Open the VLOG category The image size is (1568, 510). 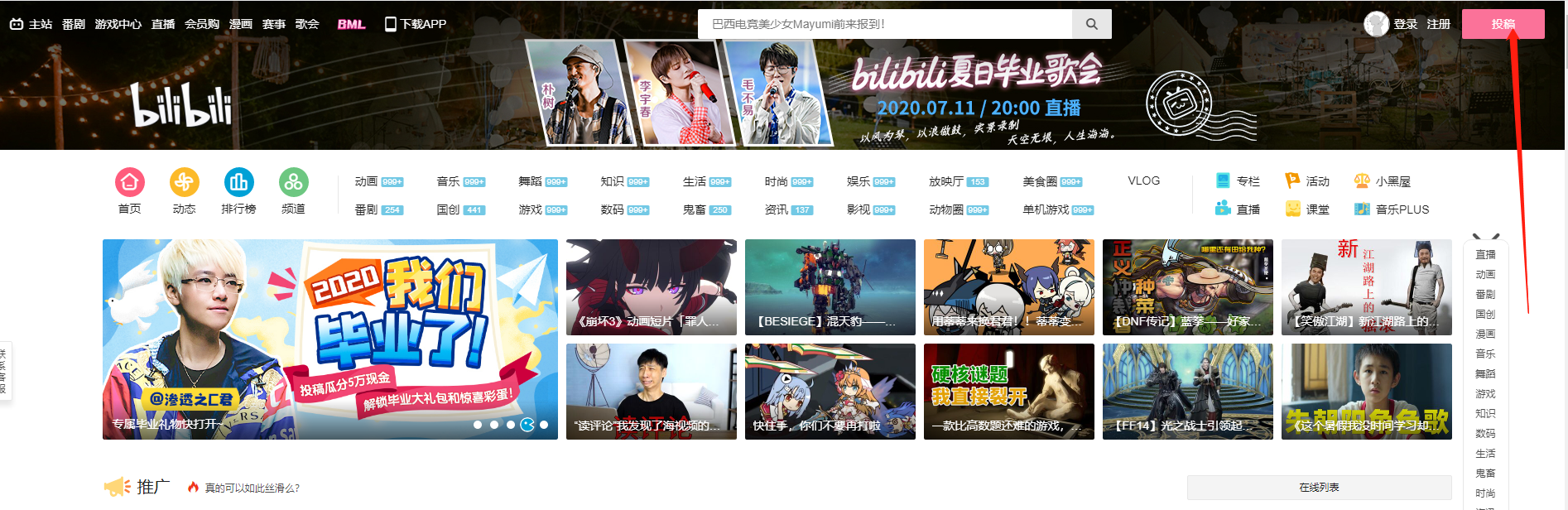[1143, 180]
